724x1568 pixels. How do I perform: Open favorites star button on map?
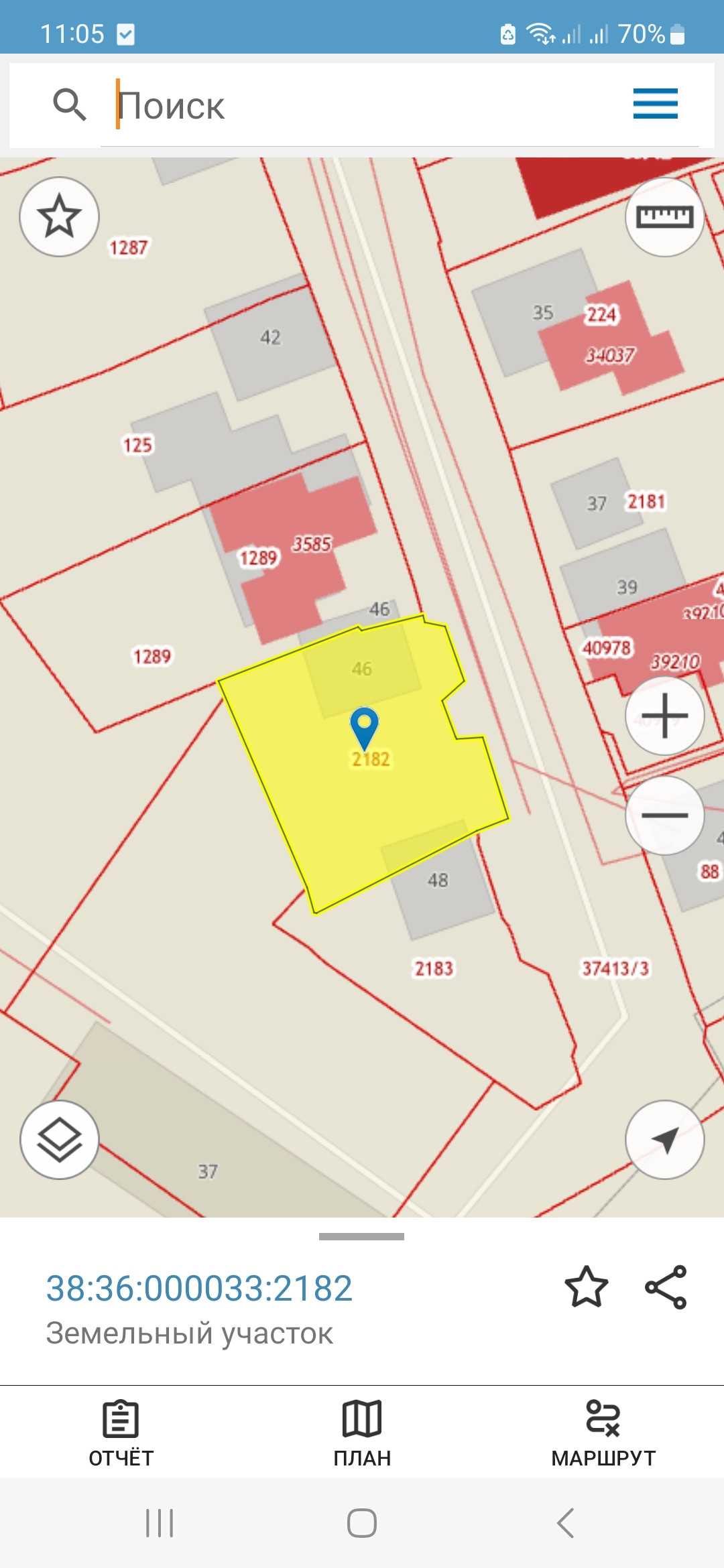click(x=60, y=216)
